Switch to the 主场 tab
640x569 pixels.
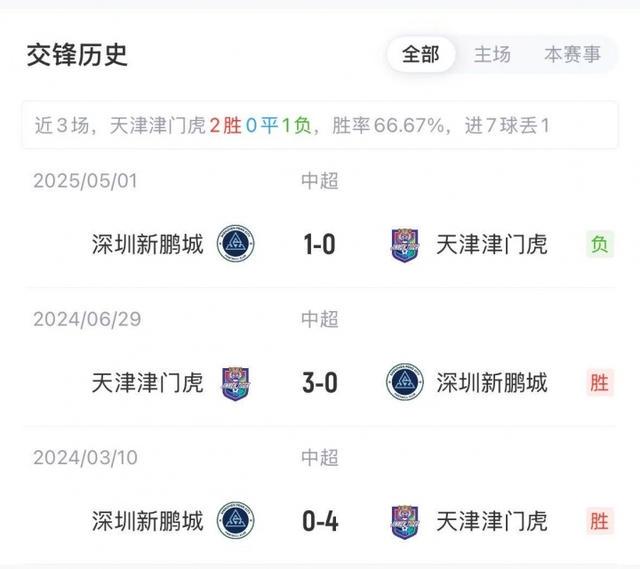tap(492, 55)
